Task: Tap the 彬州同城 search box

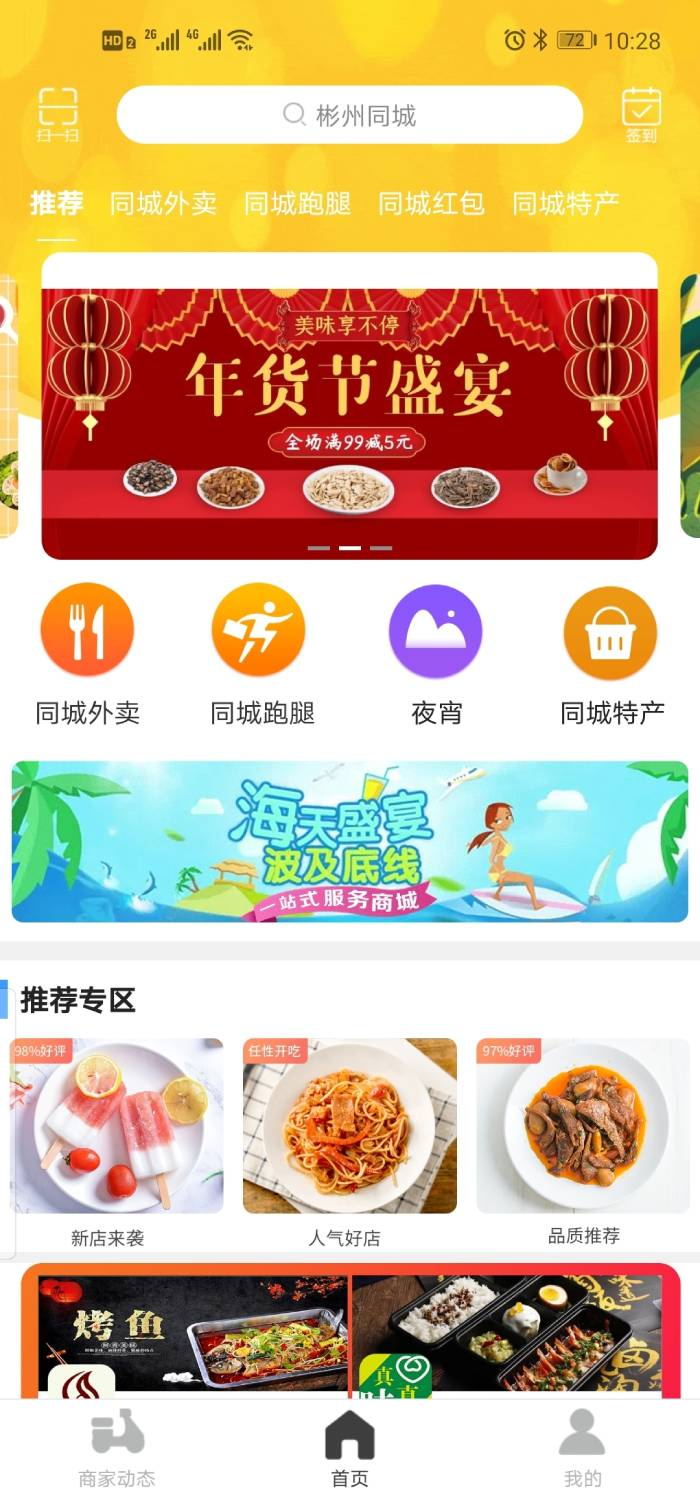Action: tap(350, 115)
